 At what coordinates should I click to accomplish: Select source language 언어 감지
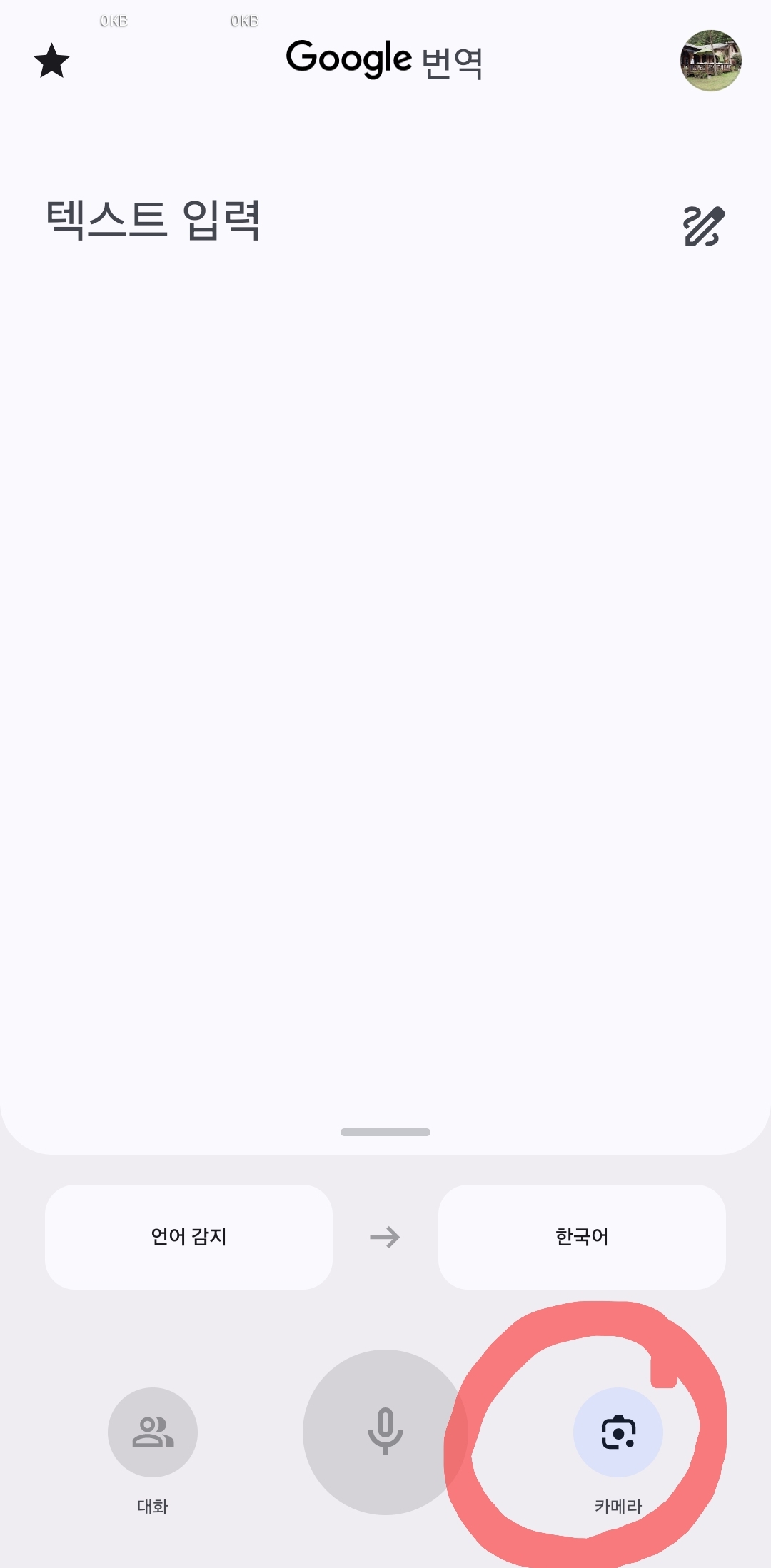pyautogui.click(x=188, y=1236)
